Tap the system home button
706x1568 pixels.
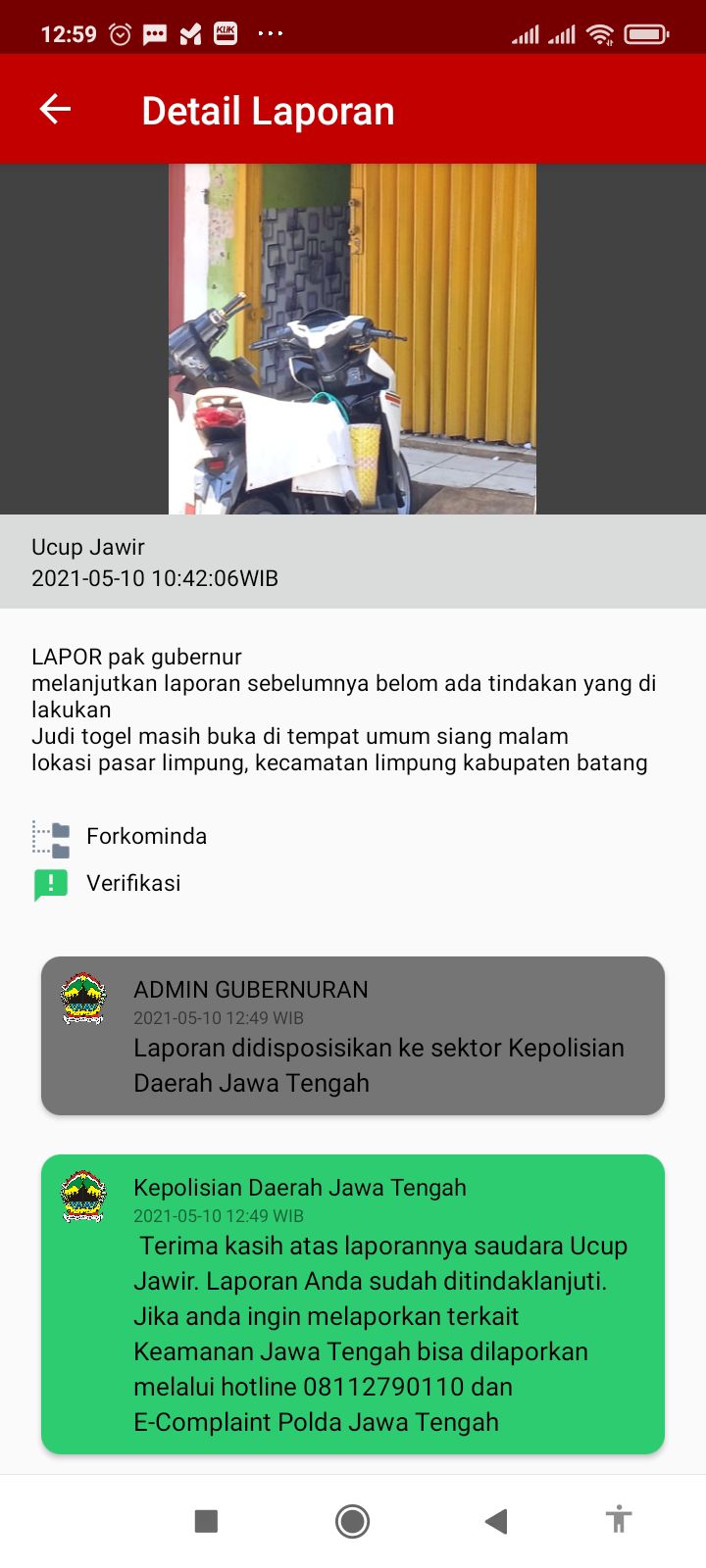pyautogui.click(x=352, y=1521)
